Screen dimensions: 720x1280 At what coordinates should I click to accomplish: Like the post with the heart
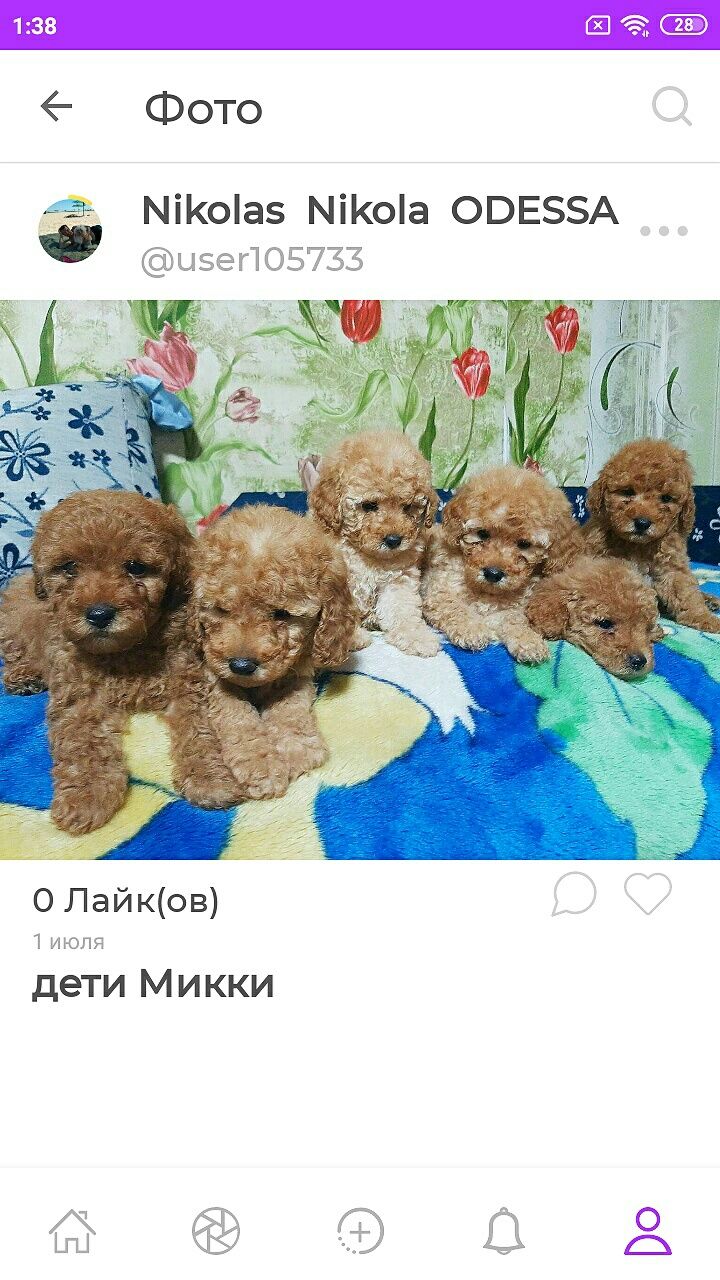[648, 894]
